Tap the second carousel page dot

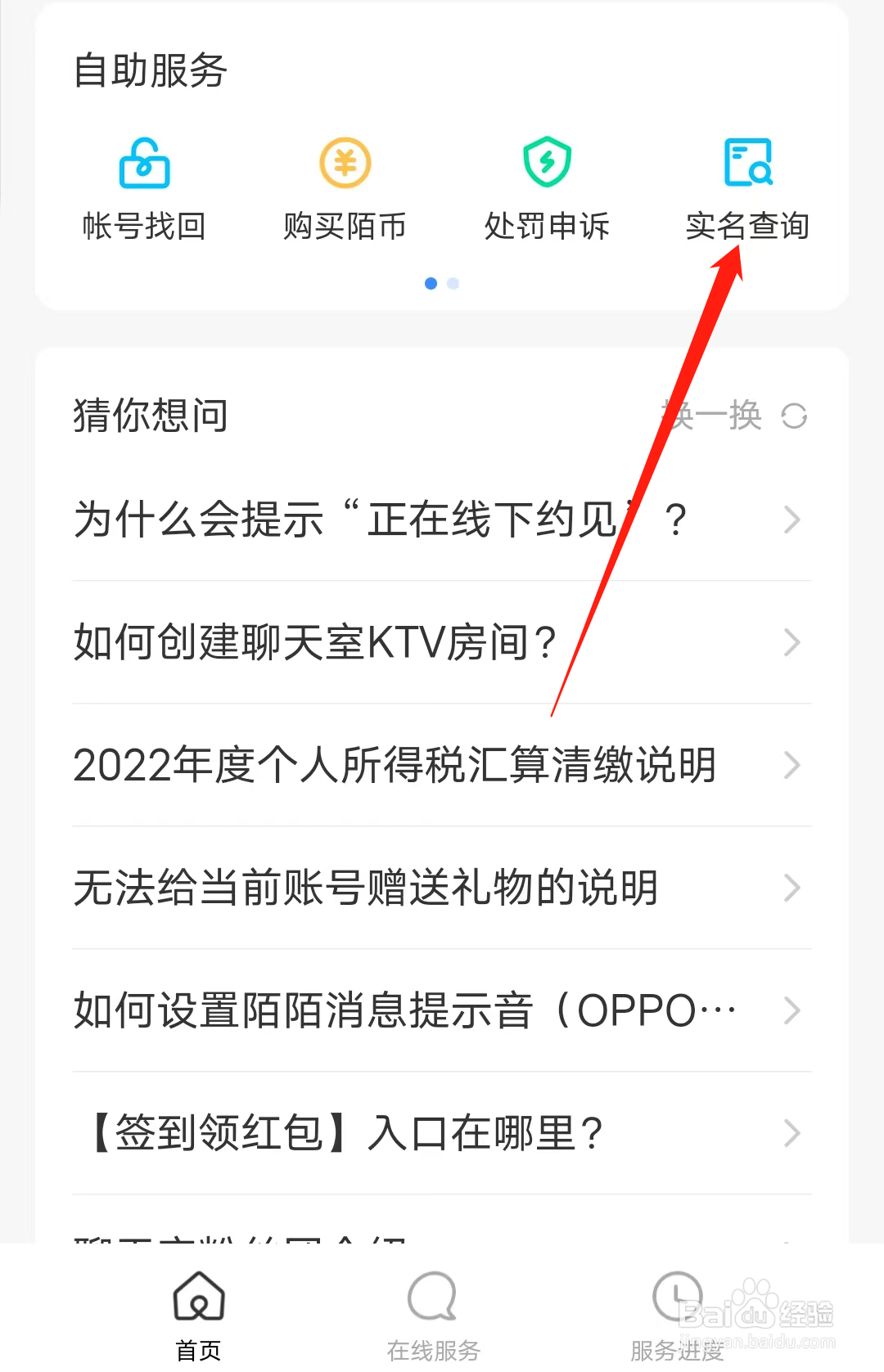coord(453,283)
